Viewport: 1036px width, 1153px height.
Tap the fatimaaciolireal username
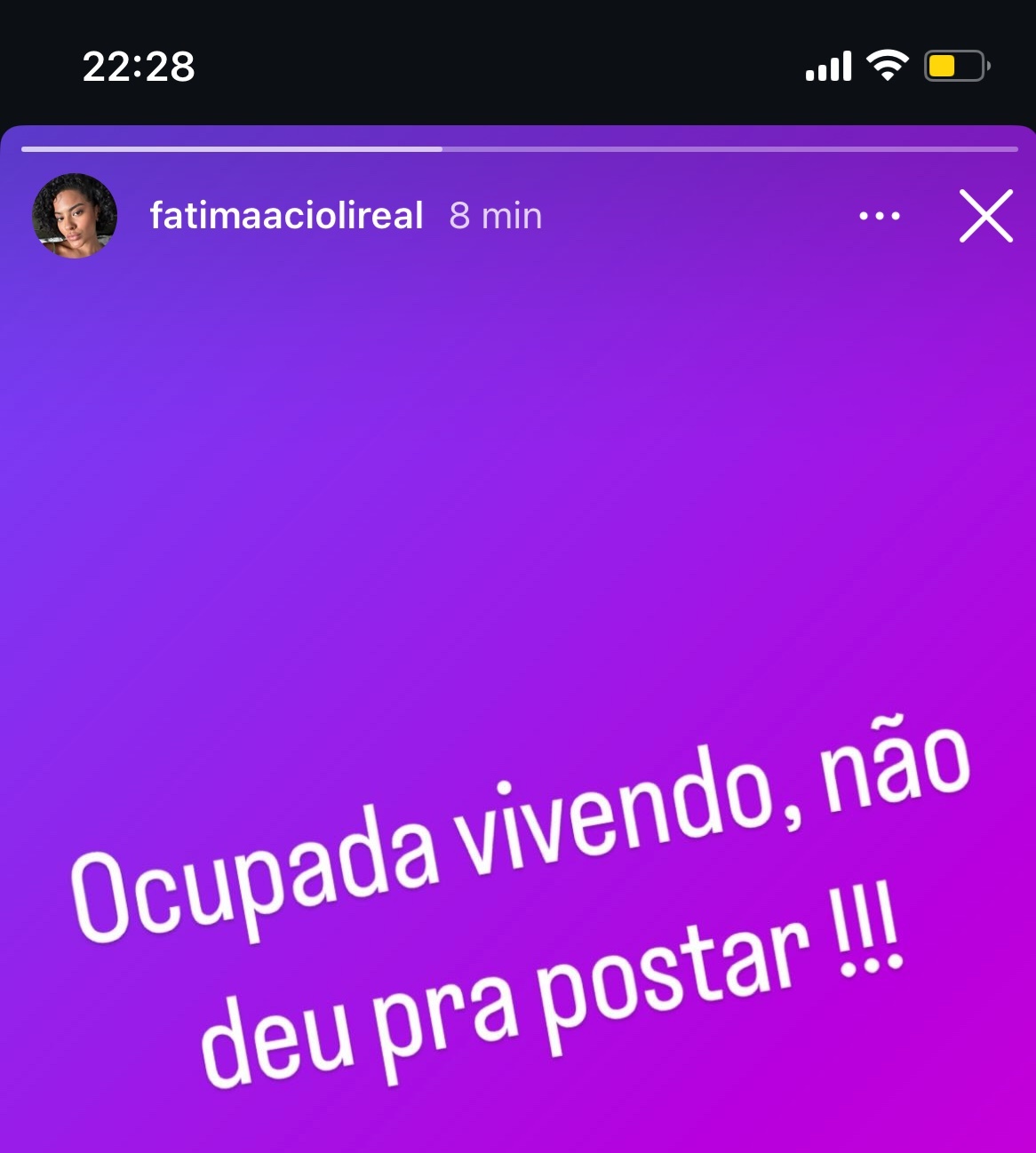click(286, 216)
